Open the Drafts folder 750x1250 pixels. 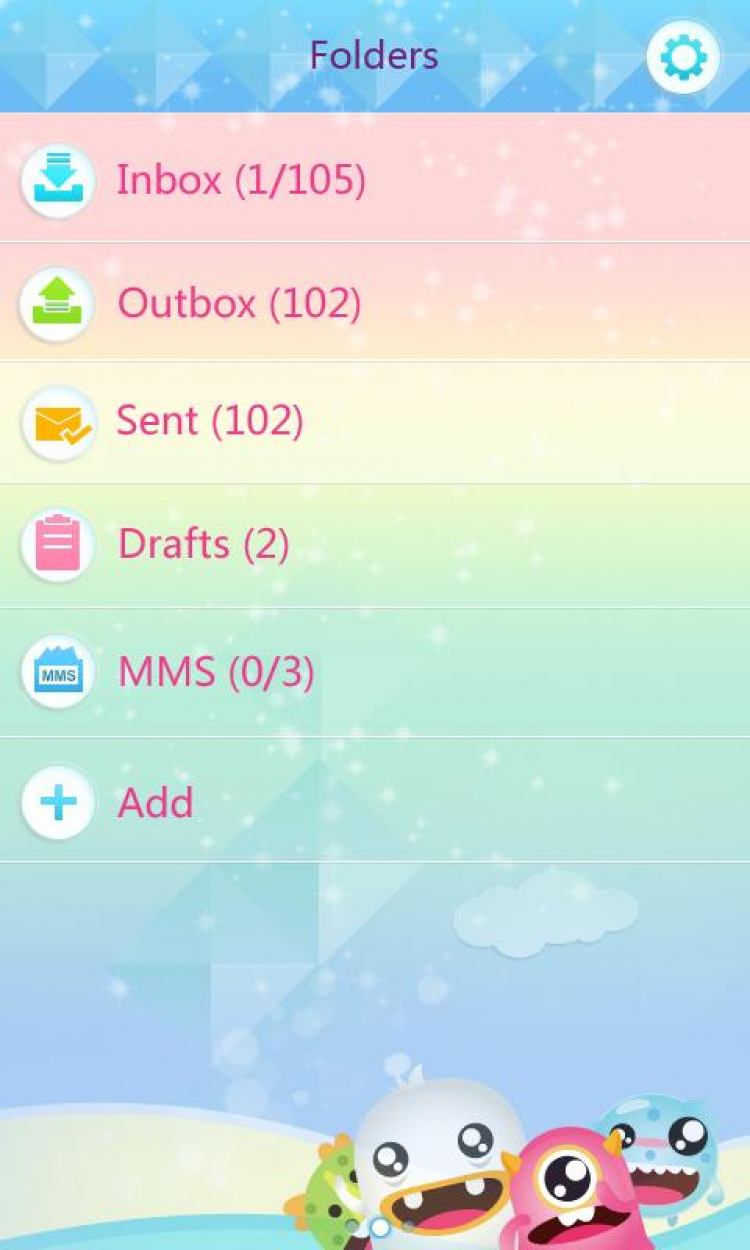click(x=203, y=544)
